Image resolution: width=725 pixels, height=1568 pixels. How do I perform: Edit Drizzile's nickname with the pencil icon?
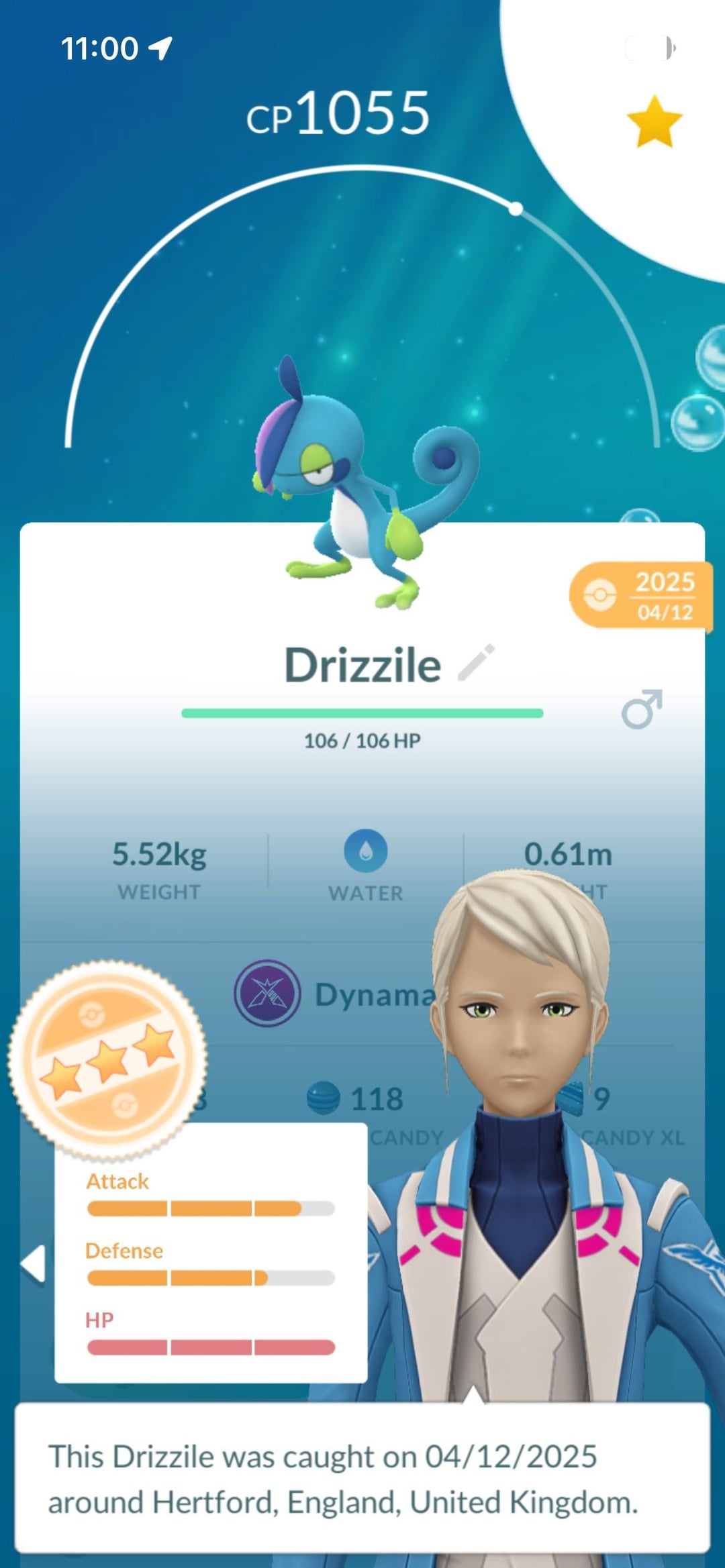pos(476,663)
